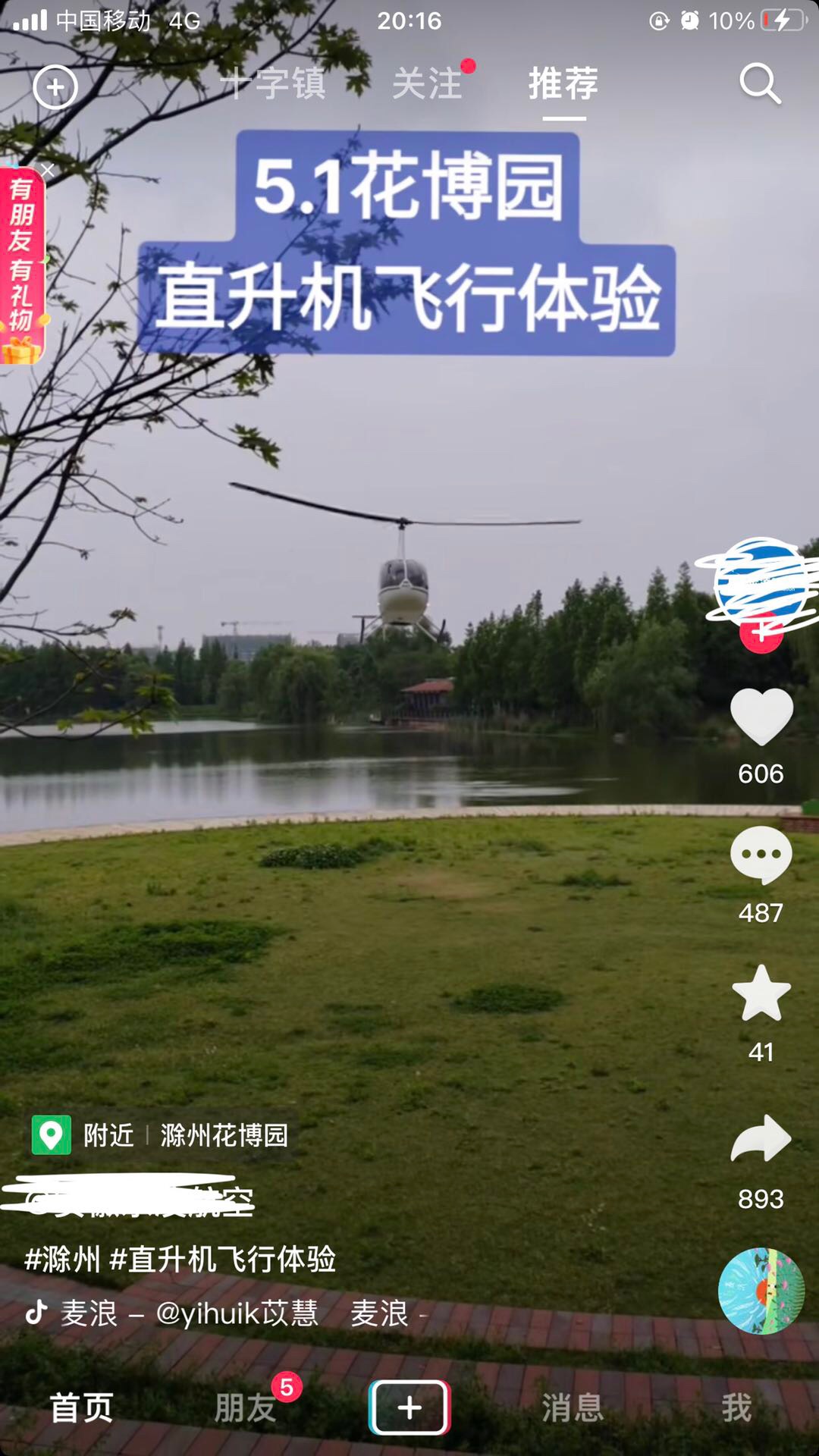819x1456 pixels.
Task: Open the search magnifier
Action: [x=761, y=83]
